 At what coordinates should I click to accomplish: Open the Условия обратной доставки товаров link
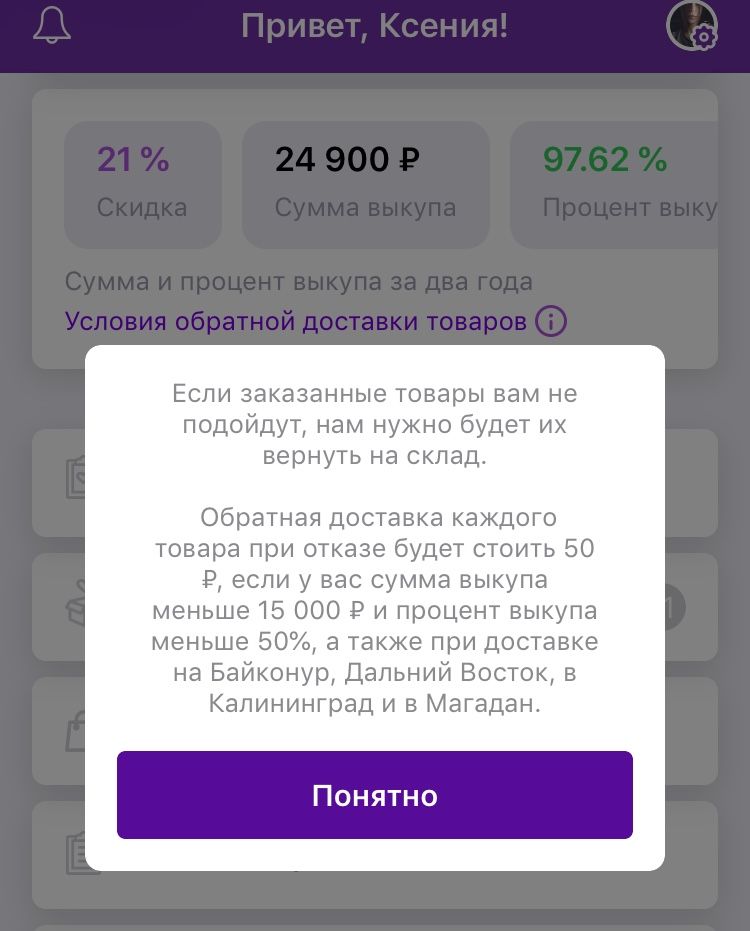click(295, 321)
